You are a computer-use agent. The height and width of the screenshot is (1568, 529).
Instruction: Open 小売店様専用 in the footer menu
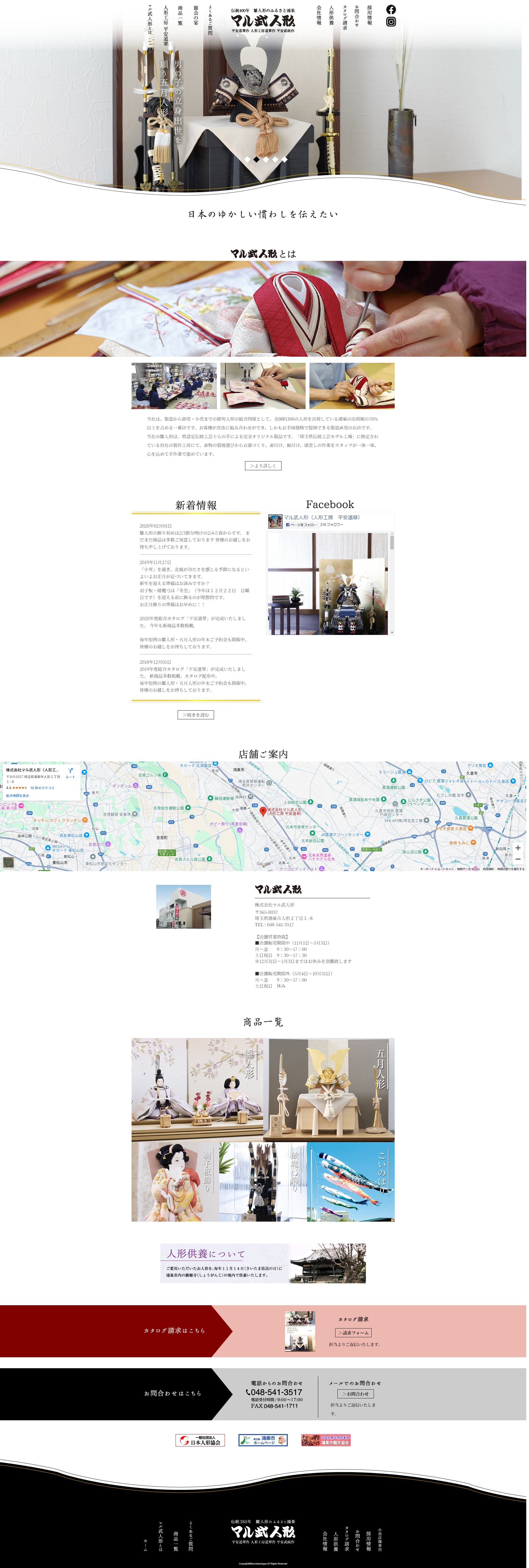tap(379, 1540)
